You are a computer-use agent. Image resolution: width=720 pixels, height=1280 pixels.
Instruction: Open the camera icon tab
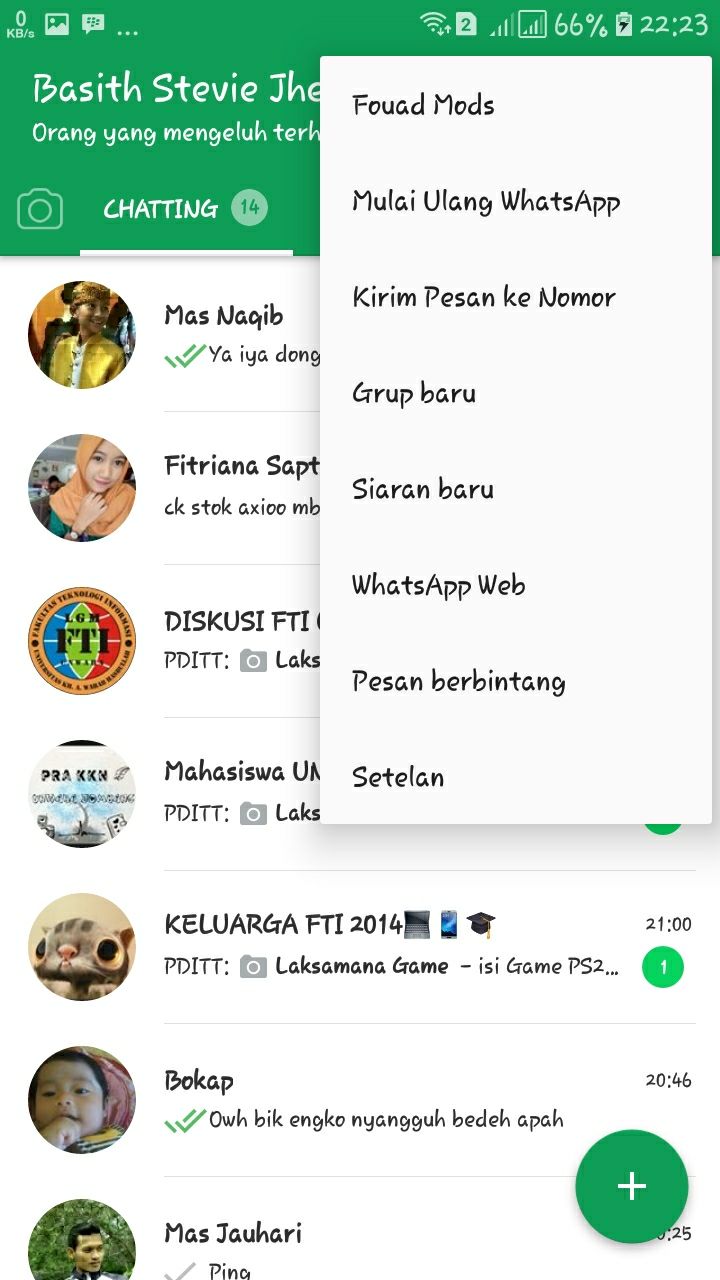click(40, 209)
